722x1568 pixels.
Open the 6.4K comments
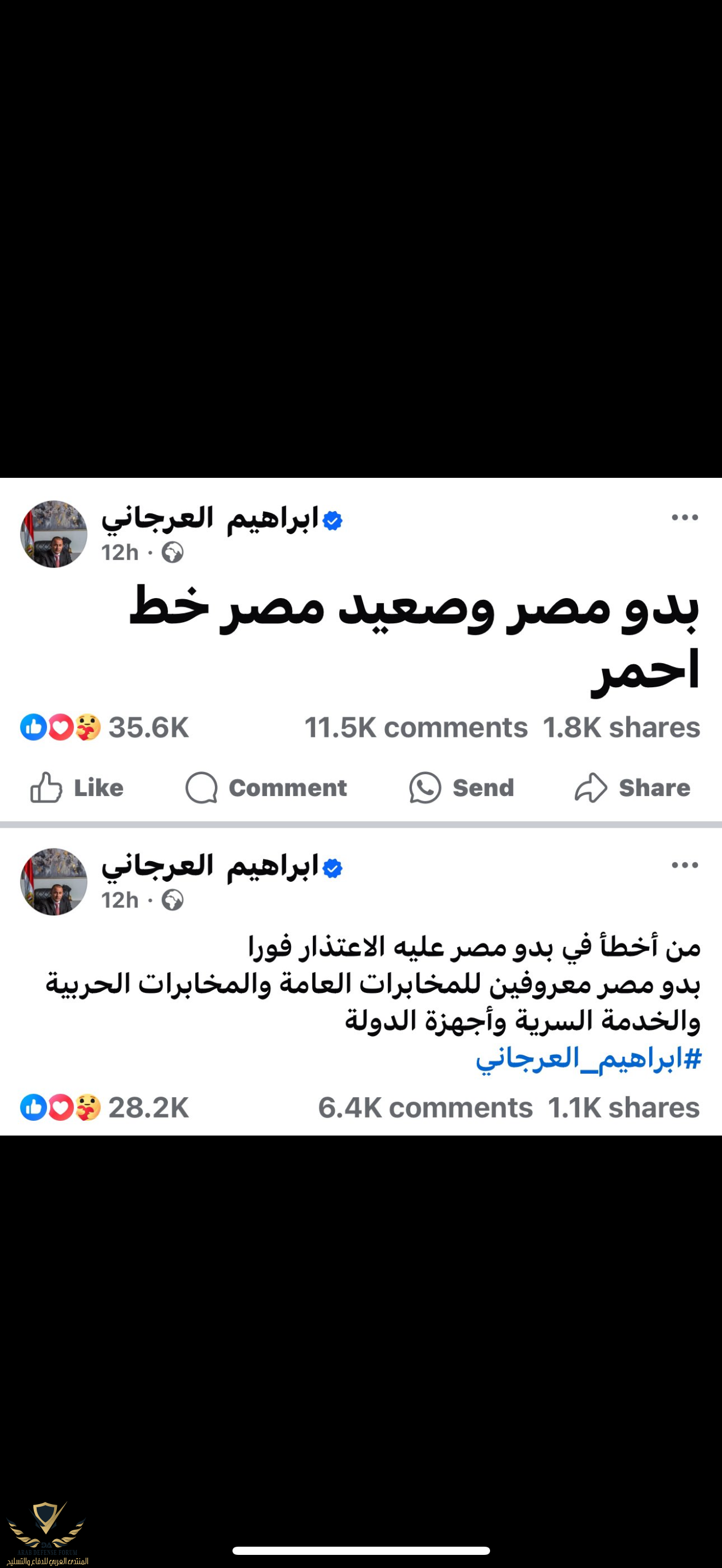tap(425, 1107)
